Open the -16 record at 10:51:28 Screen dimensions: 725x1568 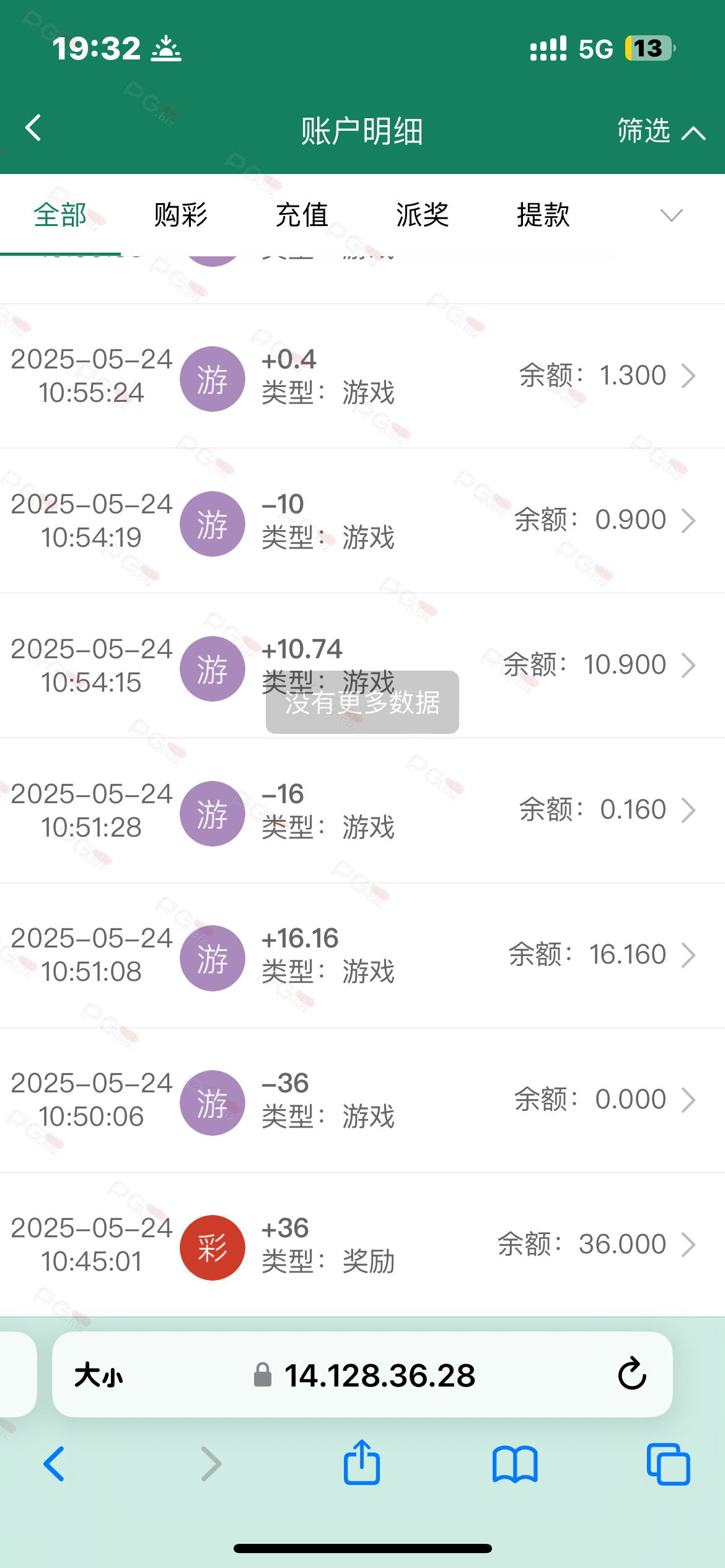(362, 811)
